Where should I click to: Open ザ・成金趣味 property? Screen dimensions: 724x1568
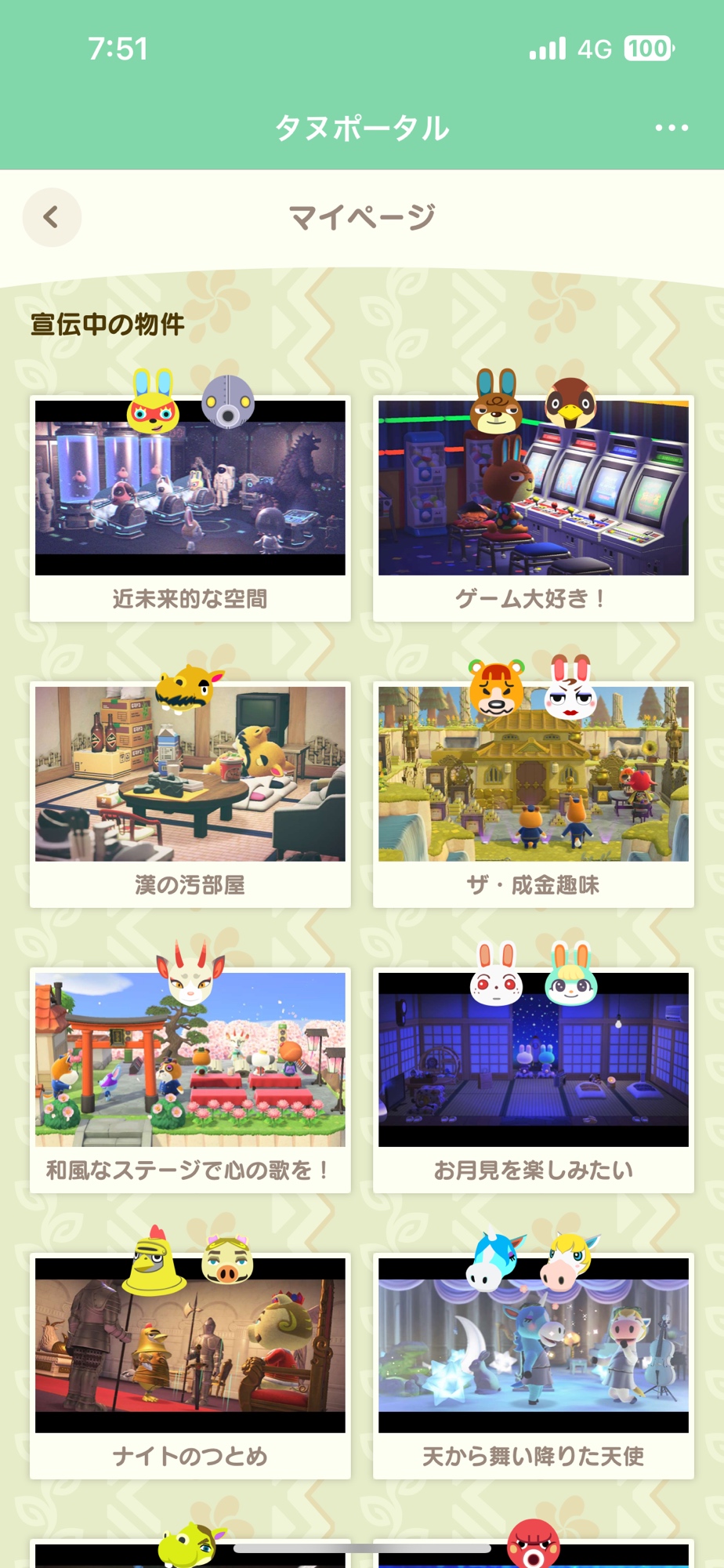click(533, 793)
